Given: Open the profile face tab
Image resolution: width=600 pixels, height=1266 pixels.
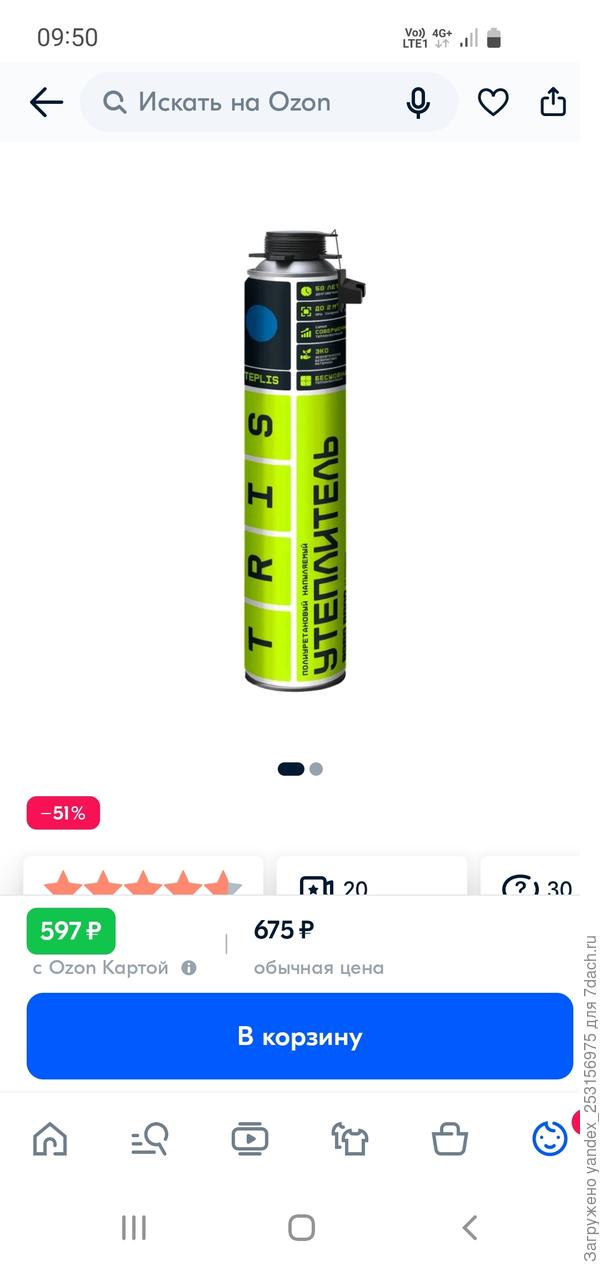Looking at the screenshot, I should [x=550, y=1139].
